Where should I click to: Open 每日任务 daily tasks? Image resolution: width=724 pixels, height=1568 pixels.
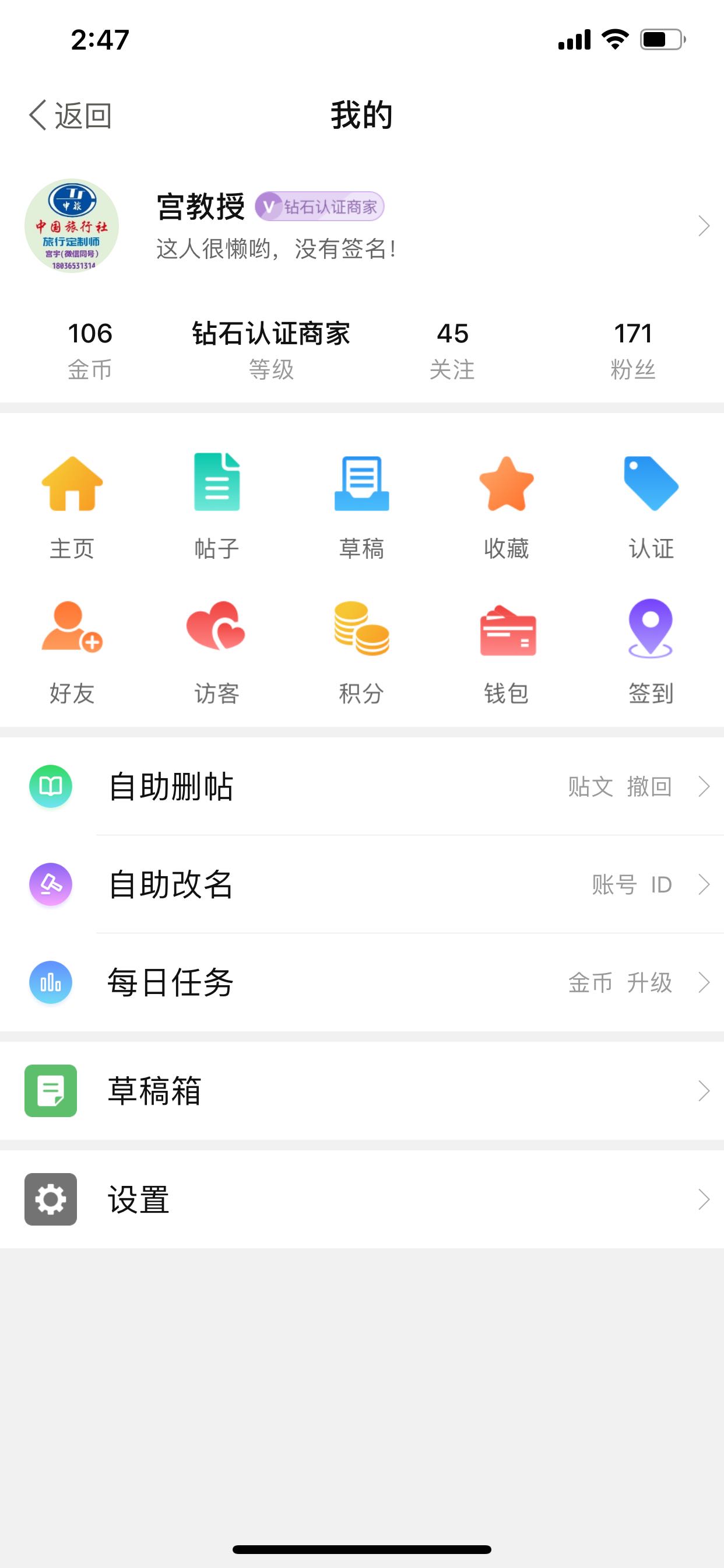[362, 982]
